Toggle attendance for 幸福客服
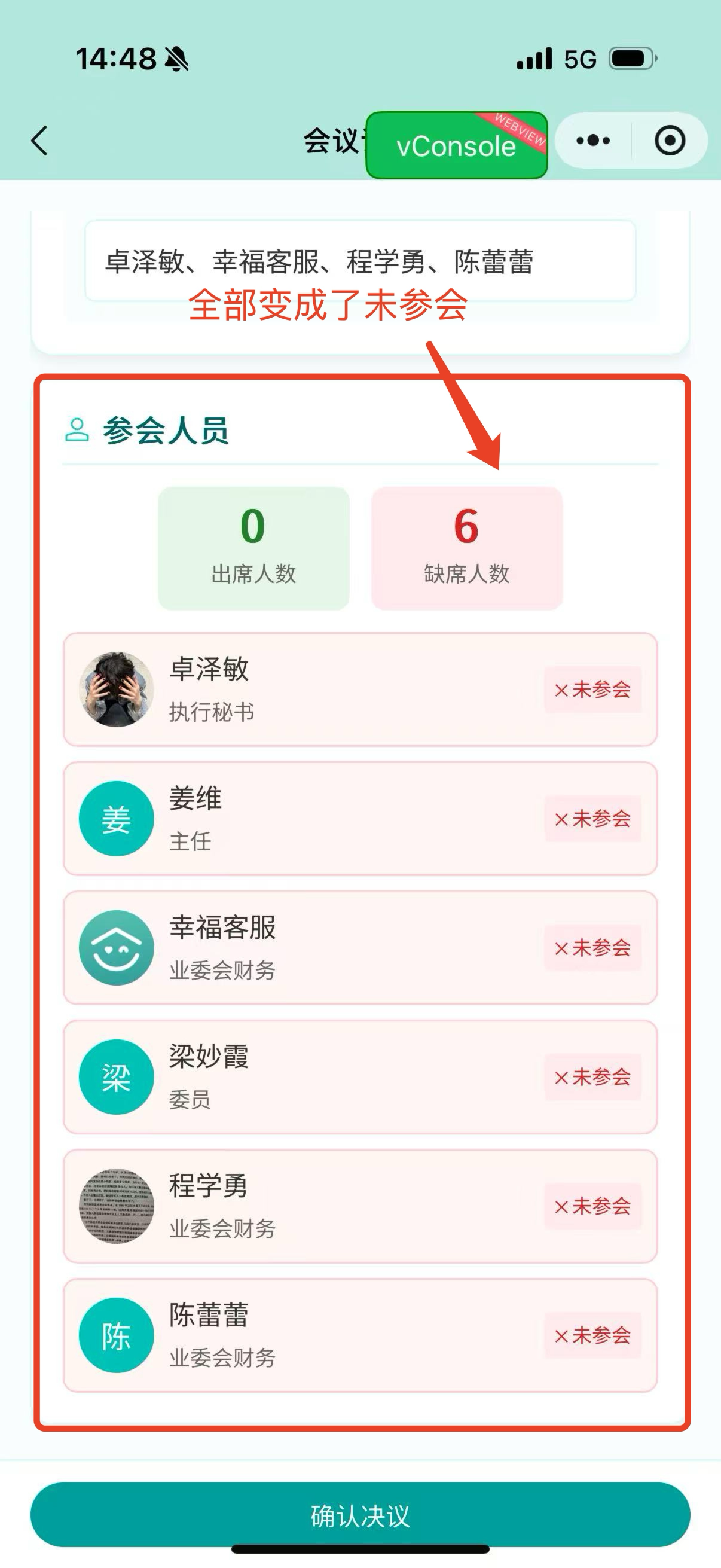This screenshot has height=1568, width=721. [592, 948]
